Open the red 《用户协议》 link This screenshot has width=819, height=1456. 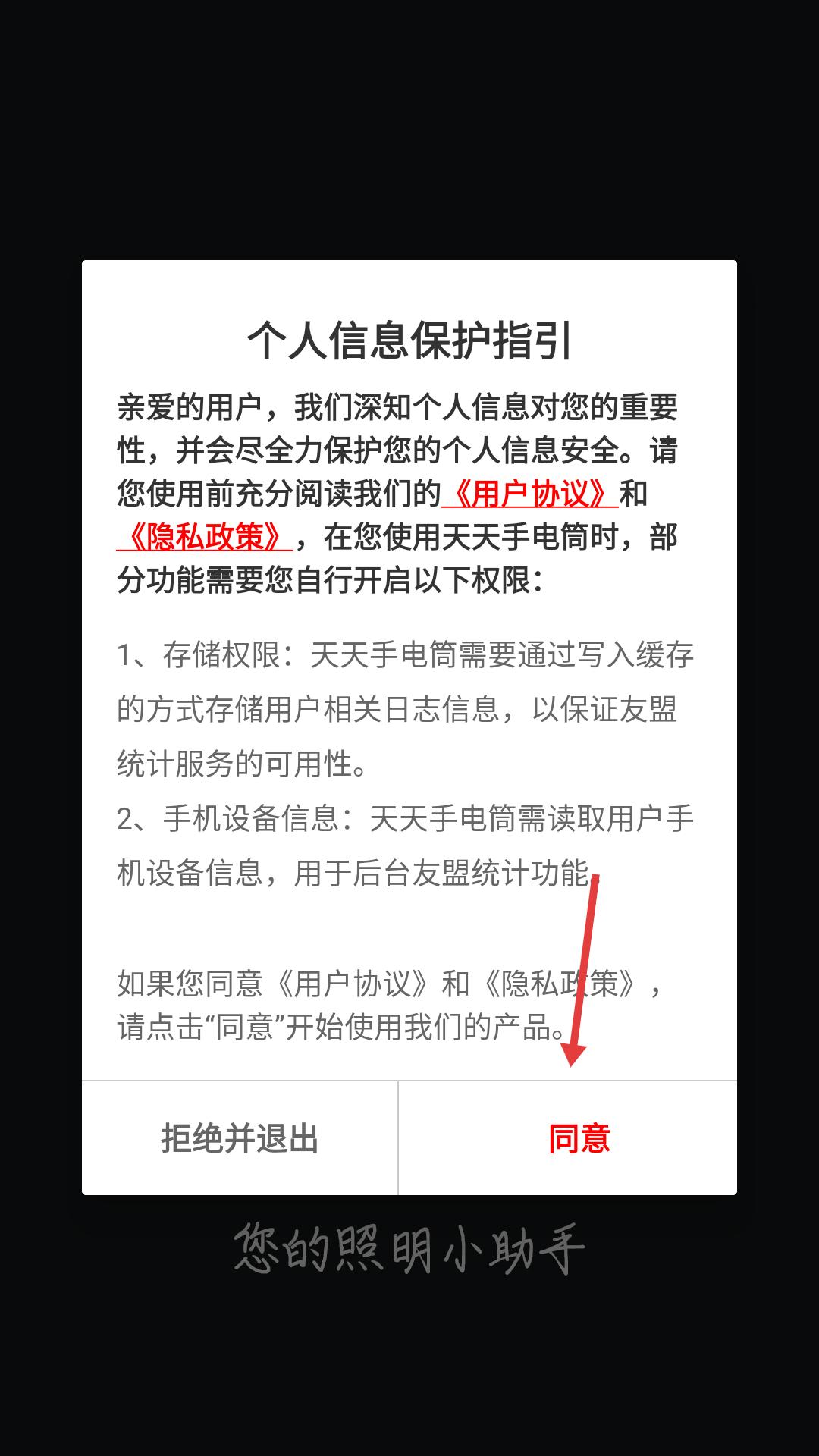pos(530,494)
